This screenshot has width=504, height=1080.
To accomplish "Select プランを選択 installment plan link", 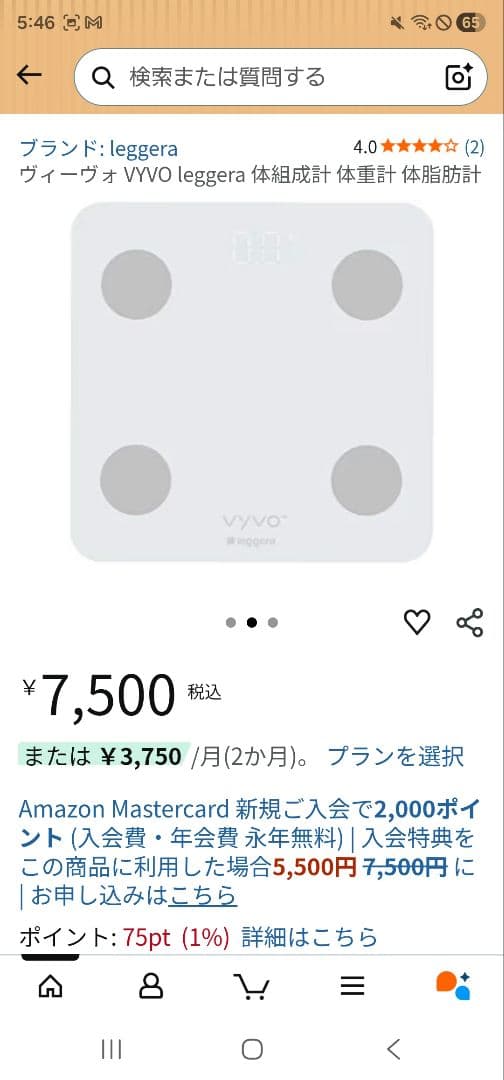I will (396, 756).
